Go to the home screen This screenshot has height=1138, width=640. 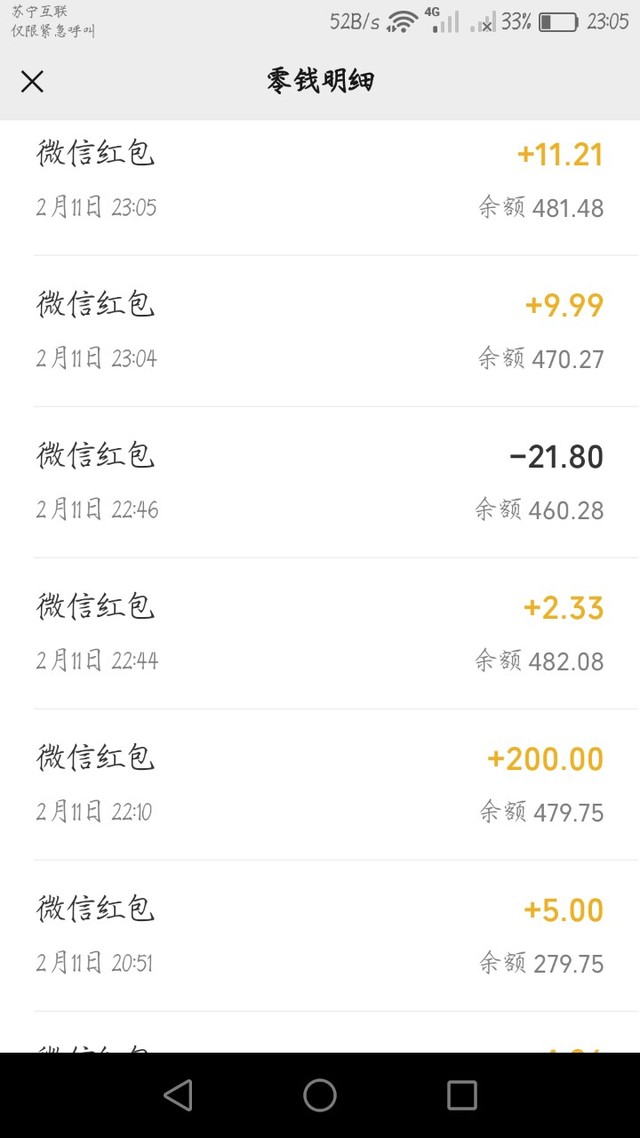(320, 1094)
